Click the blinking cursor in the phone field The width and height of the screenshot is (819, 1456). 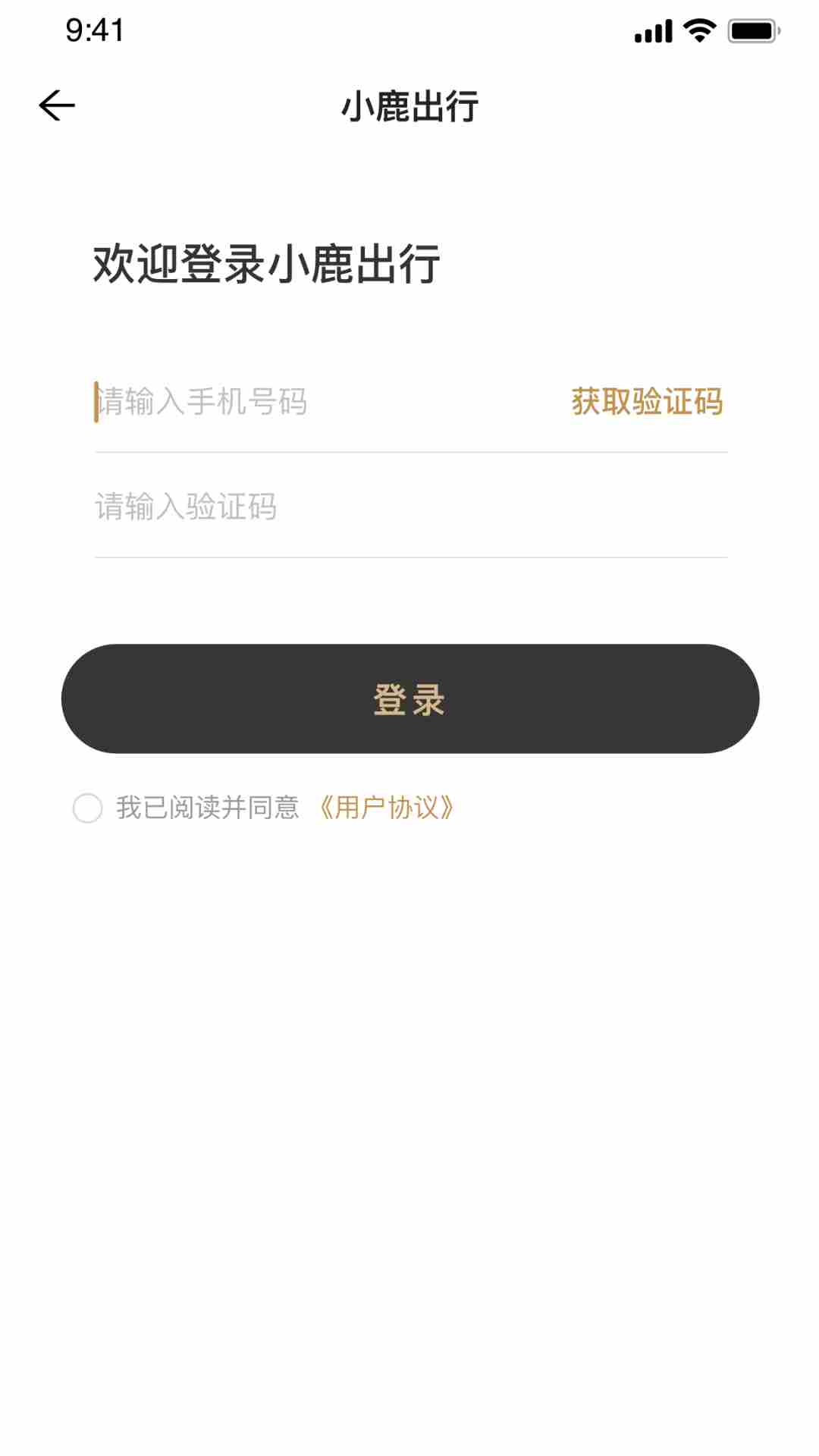tap(95, 403)
